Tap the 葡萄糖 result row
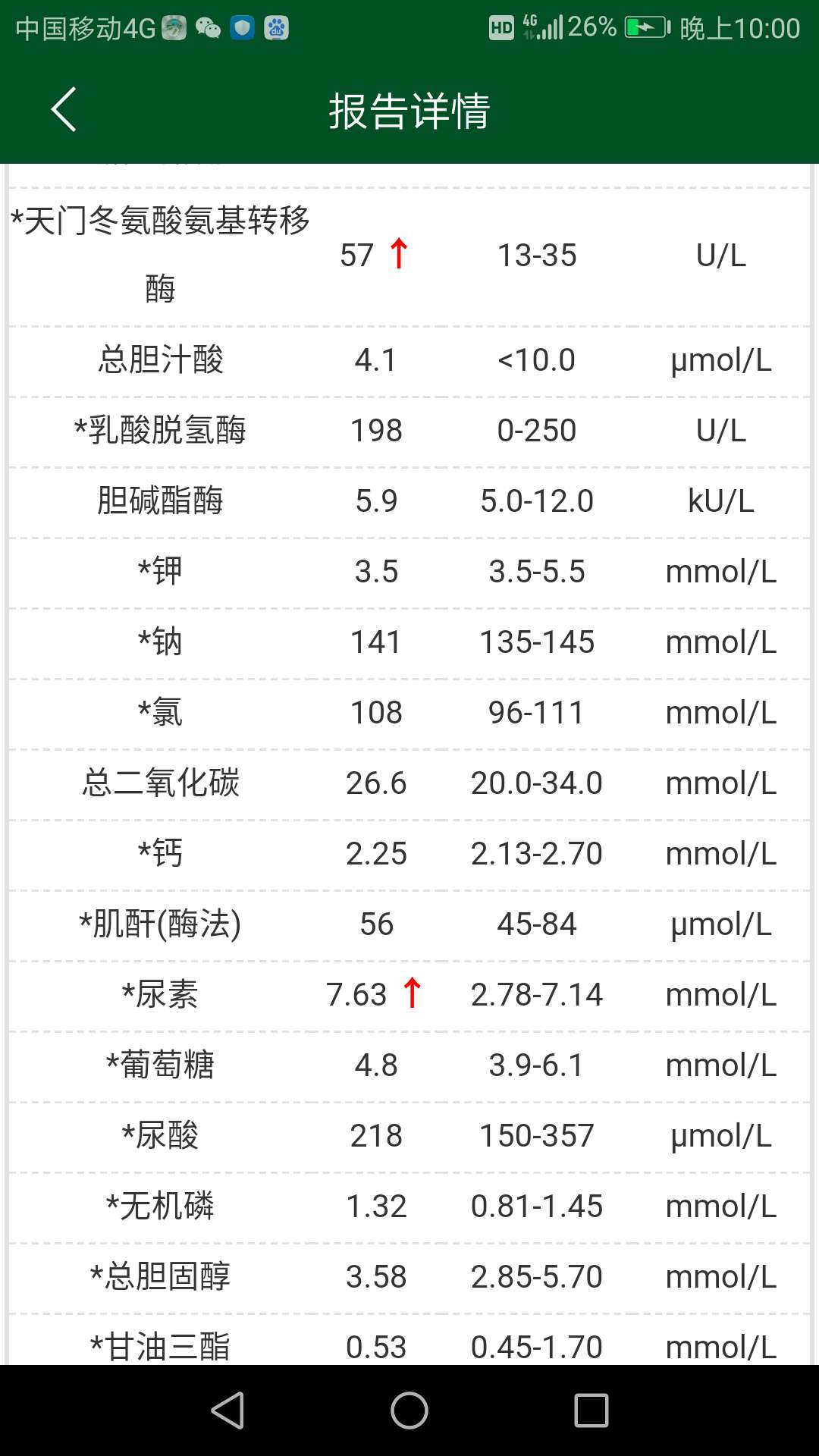Image resolution: width=819 pixels, height=1456 pixels. (409, 1065)
